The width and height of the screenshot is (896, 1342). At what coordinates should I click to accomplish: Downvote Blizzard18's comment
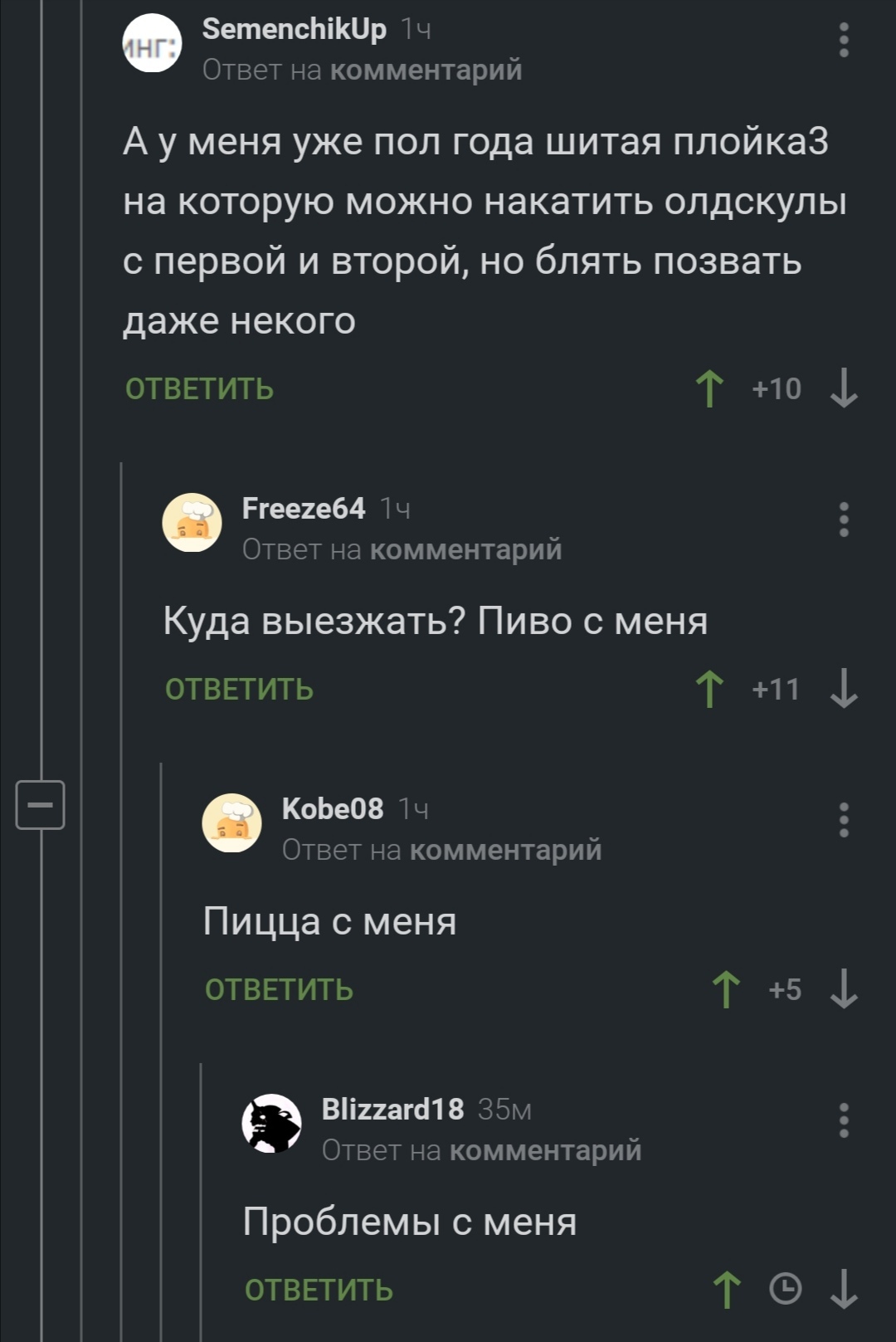point(844,1290)
